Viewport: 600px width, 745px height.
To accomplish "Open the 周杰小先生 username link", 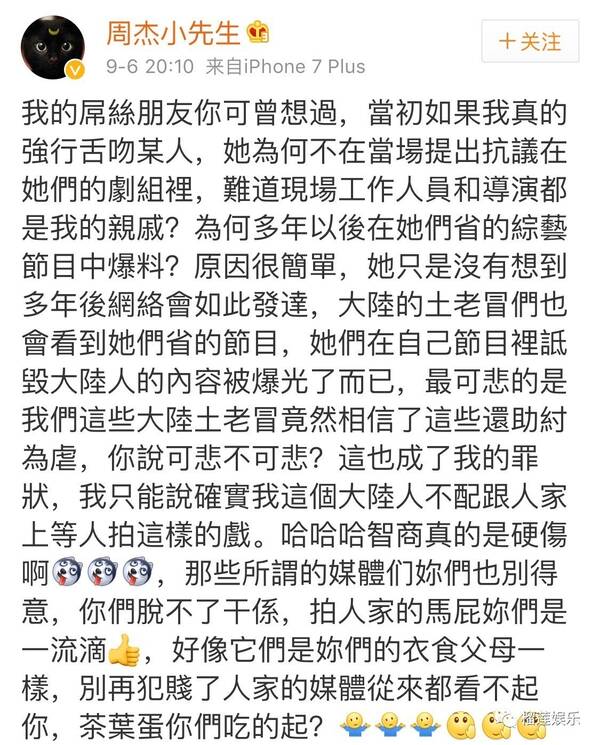I will [174, 33].
